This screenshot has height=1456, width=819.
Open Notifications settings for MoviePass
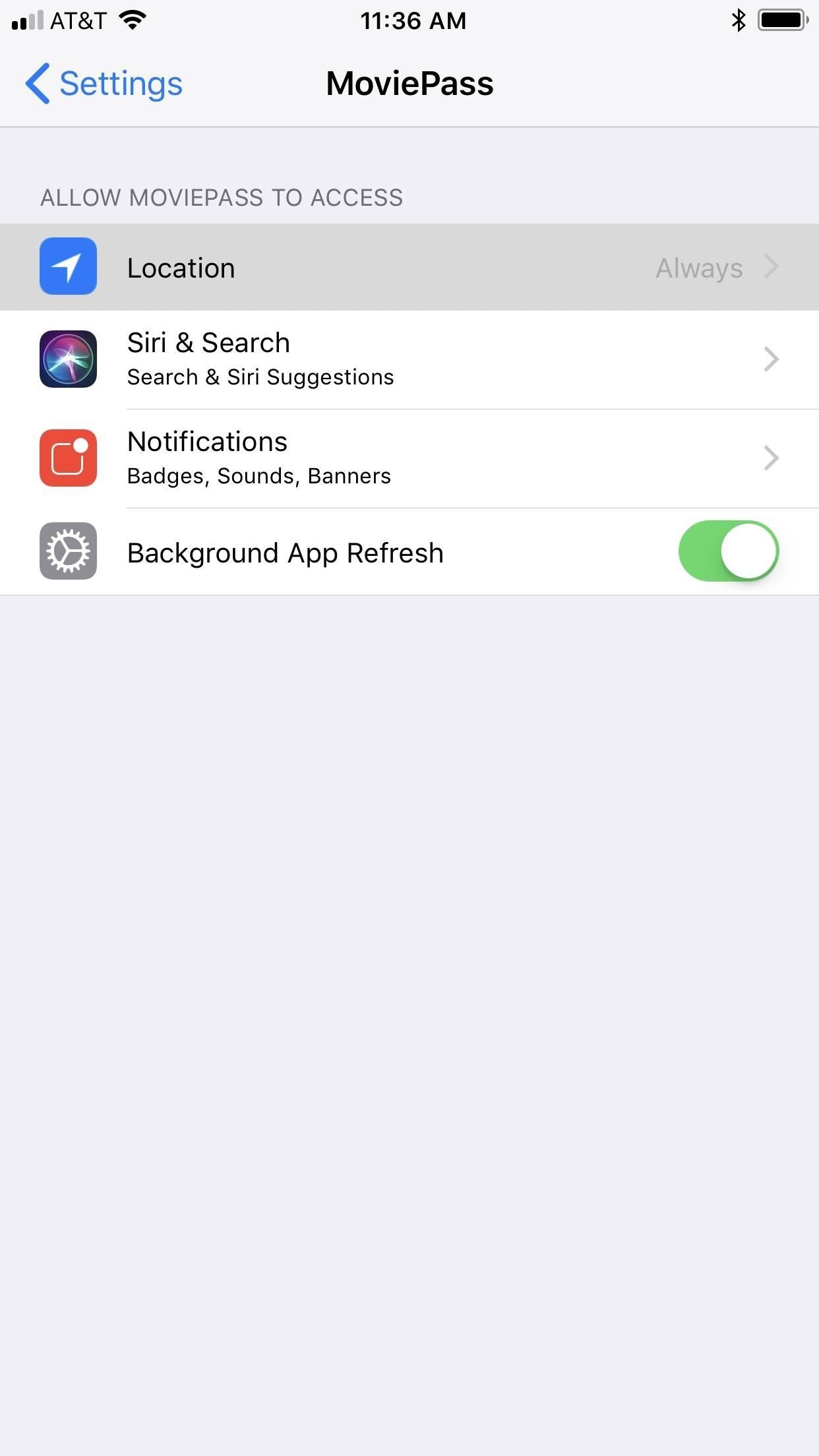(x=409, y=458)
